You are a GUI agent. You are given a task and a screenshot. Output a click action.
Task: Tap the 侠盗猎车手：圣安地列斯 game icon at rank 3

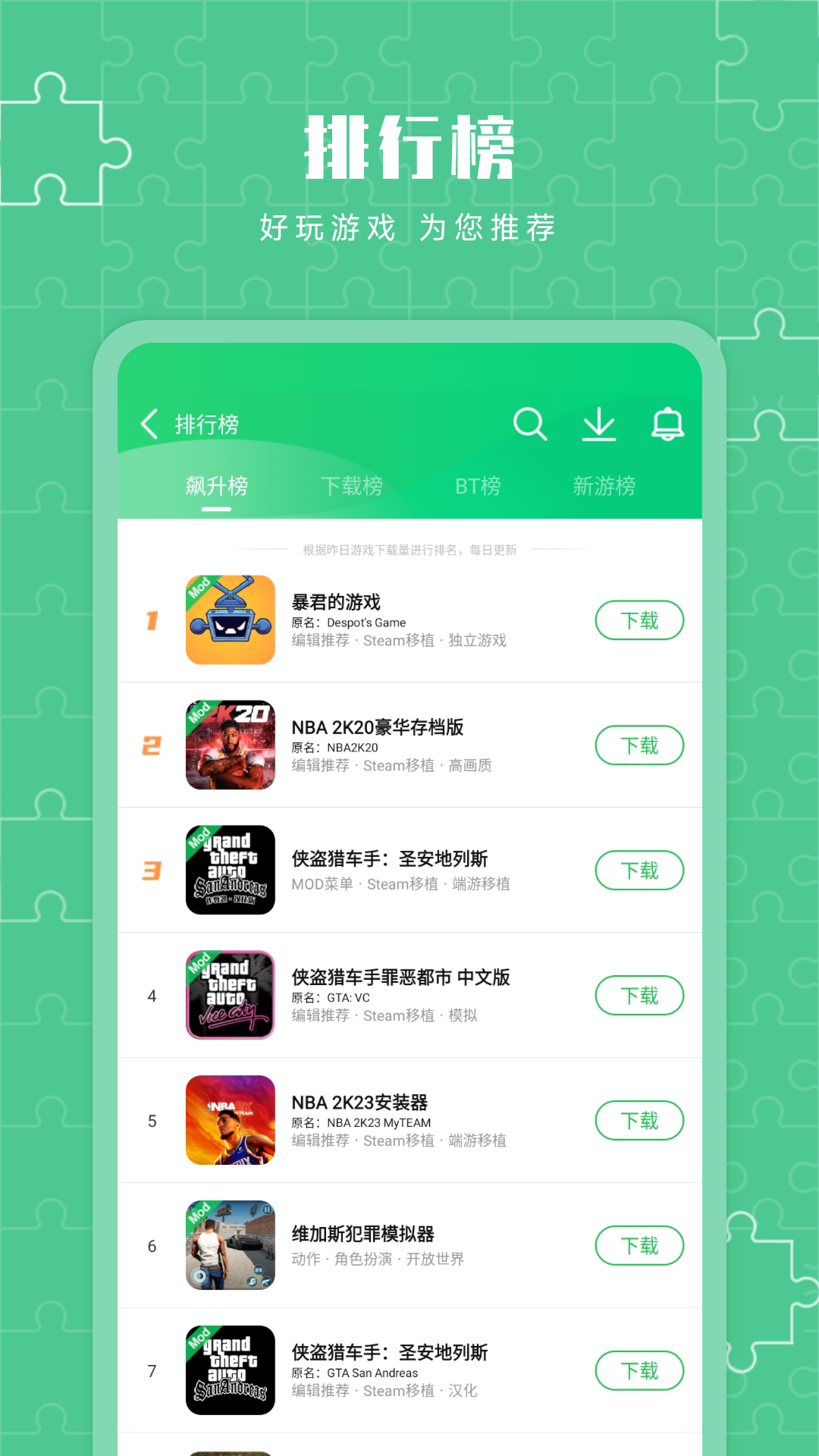(230, 871)
